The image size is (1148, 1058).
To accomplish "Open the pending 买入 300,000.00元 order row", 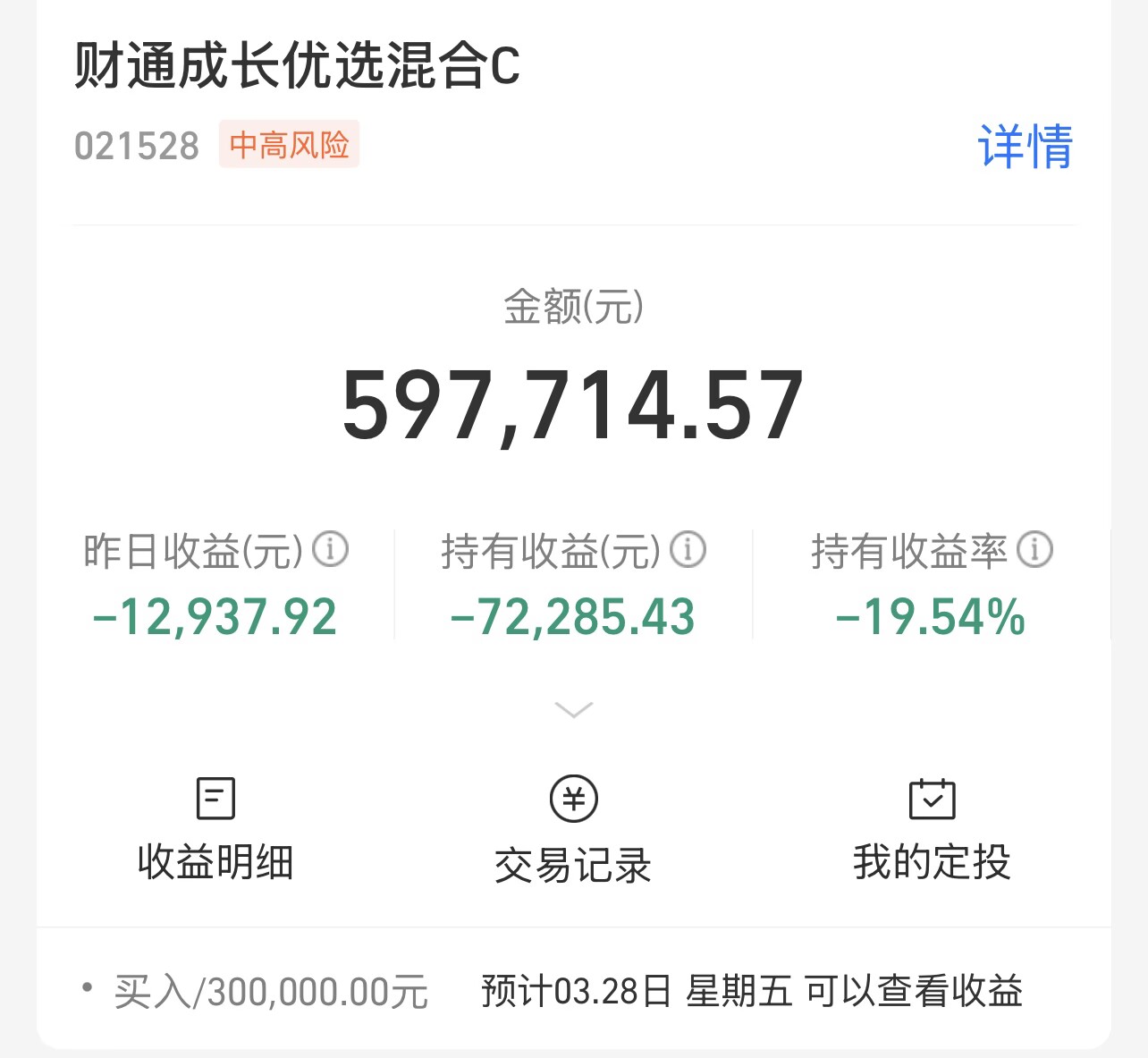I will (572, 991).
